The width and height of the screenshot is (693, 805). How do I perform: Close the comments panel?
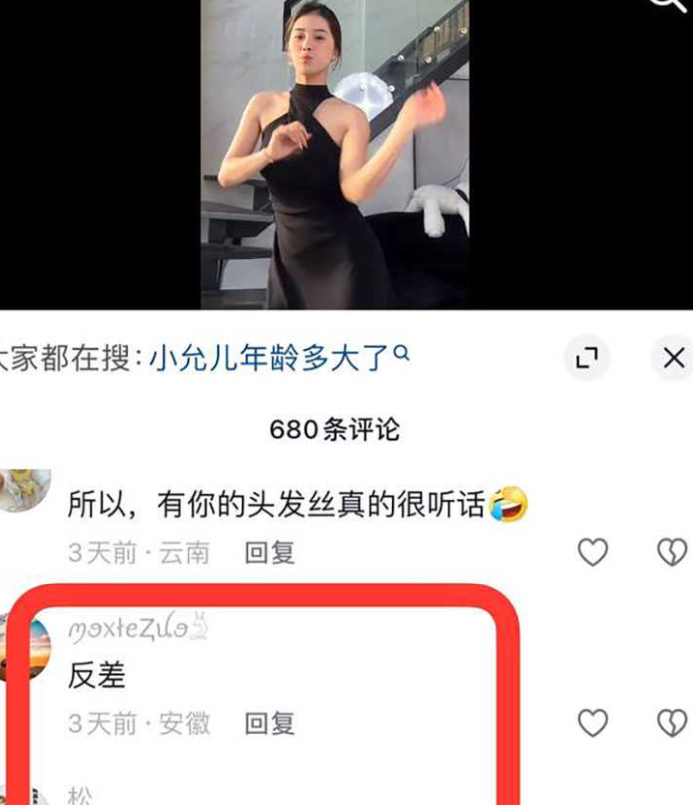coord(673,357)
